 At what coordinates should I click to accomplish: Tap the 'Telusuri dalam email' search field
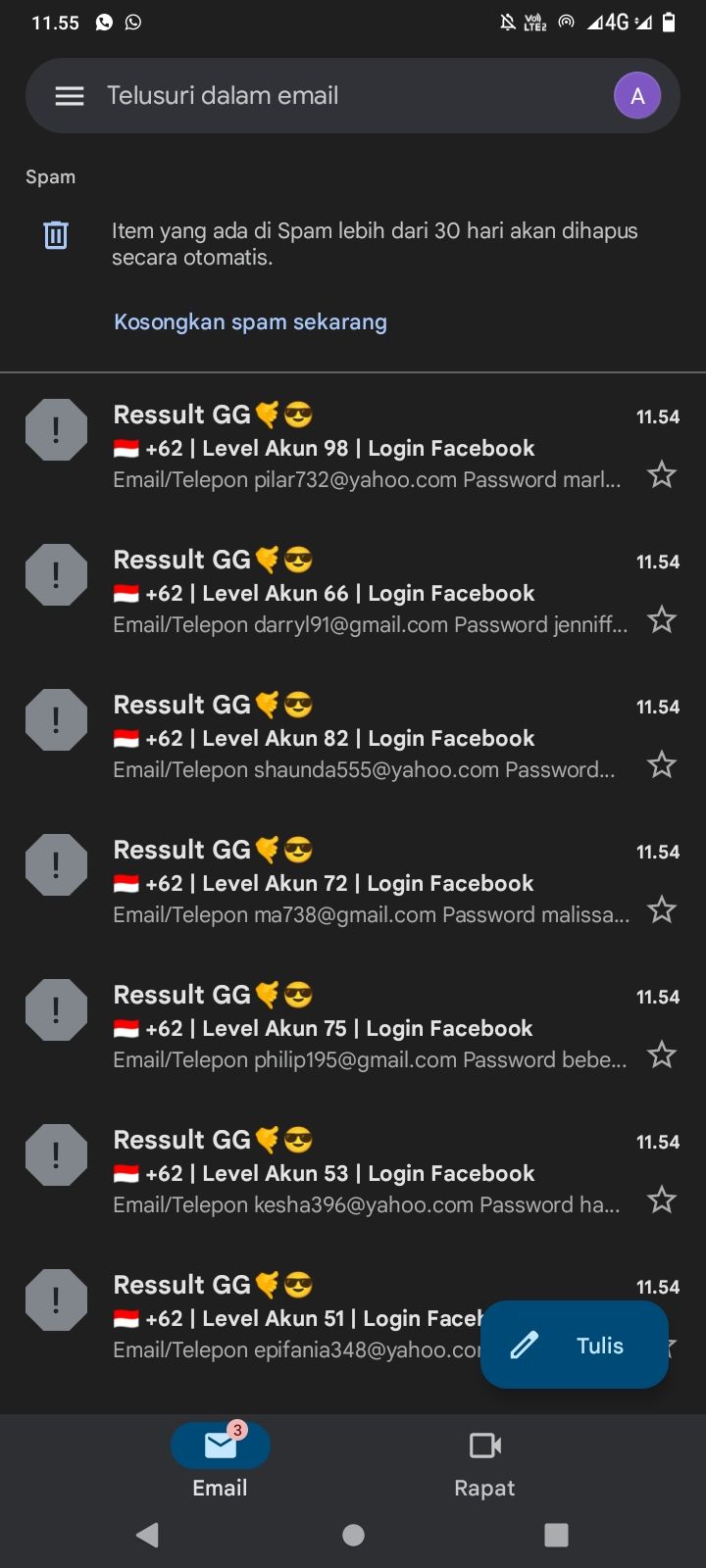(x=333, y=96)
